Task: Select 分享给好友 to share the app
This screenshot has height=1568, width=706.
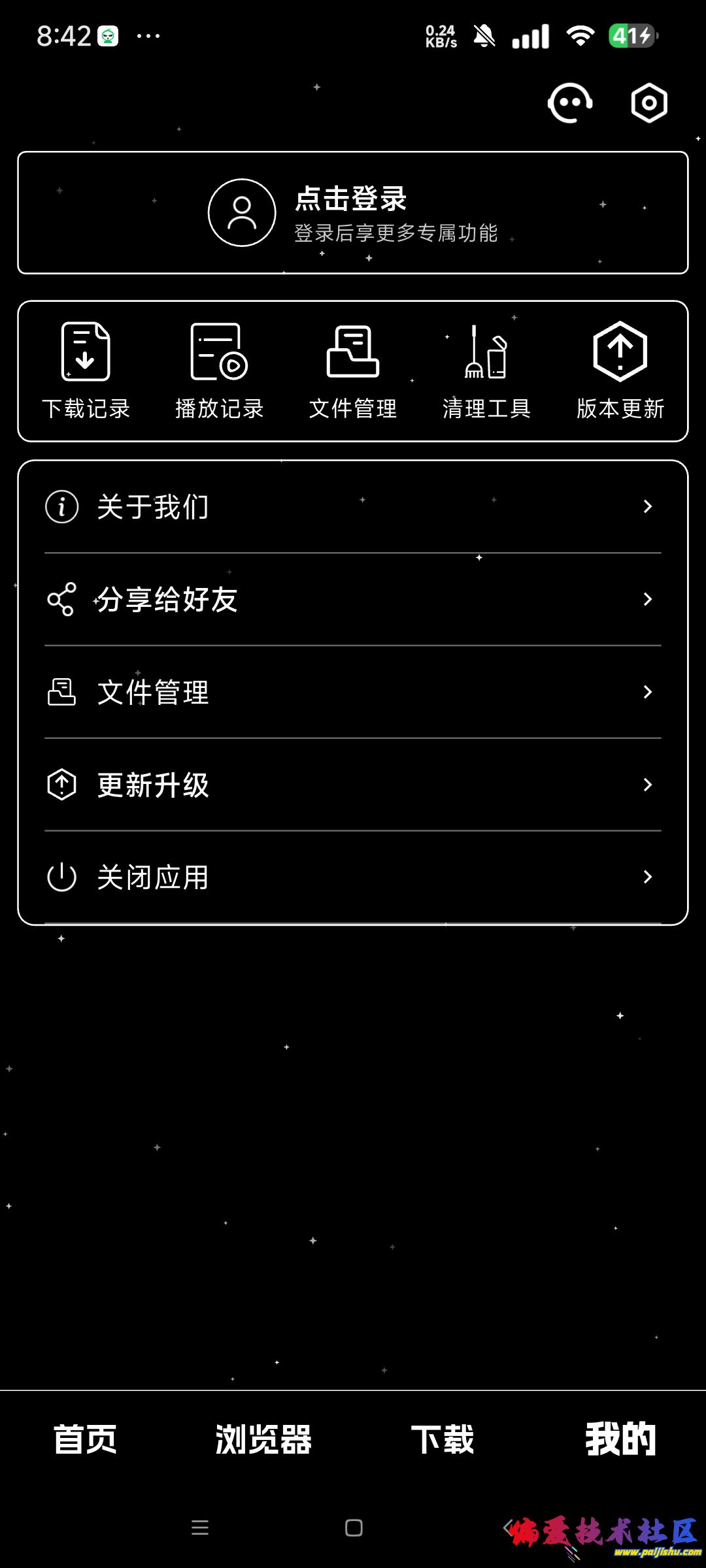Action: tap(353, 599)
